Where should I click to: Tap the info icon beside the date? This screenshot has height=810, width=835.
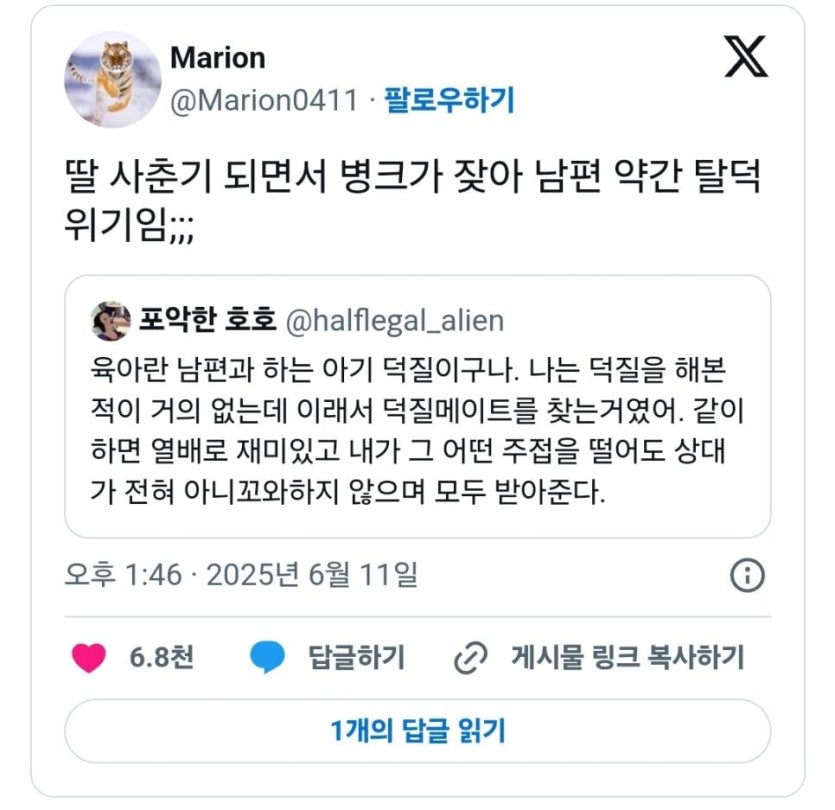pyautogui.click(x=747, y=575)
